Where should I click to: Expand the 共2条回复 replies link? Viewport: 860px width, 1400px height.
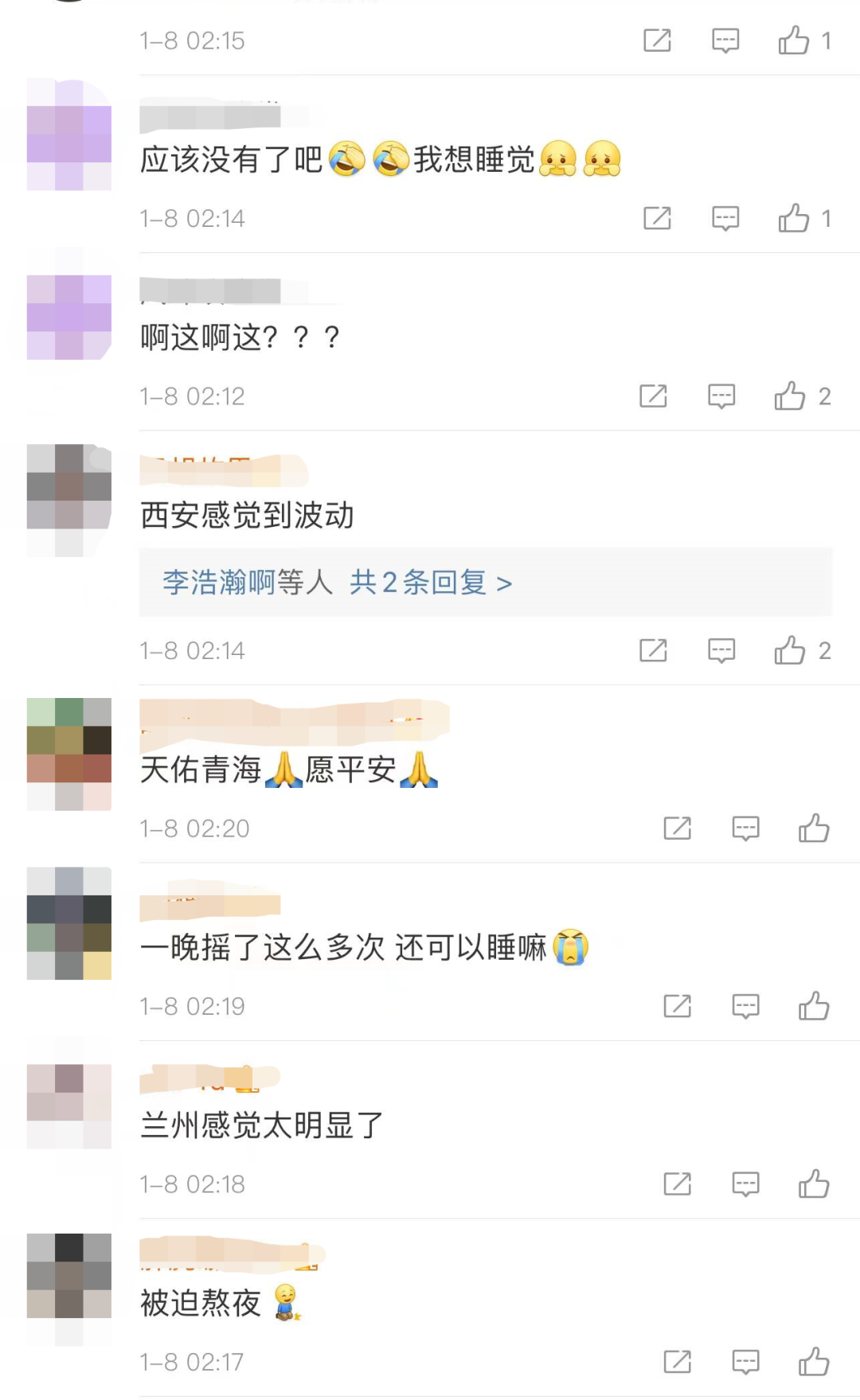pyautogui.click(x=430, y=583)
